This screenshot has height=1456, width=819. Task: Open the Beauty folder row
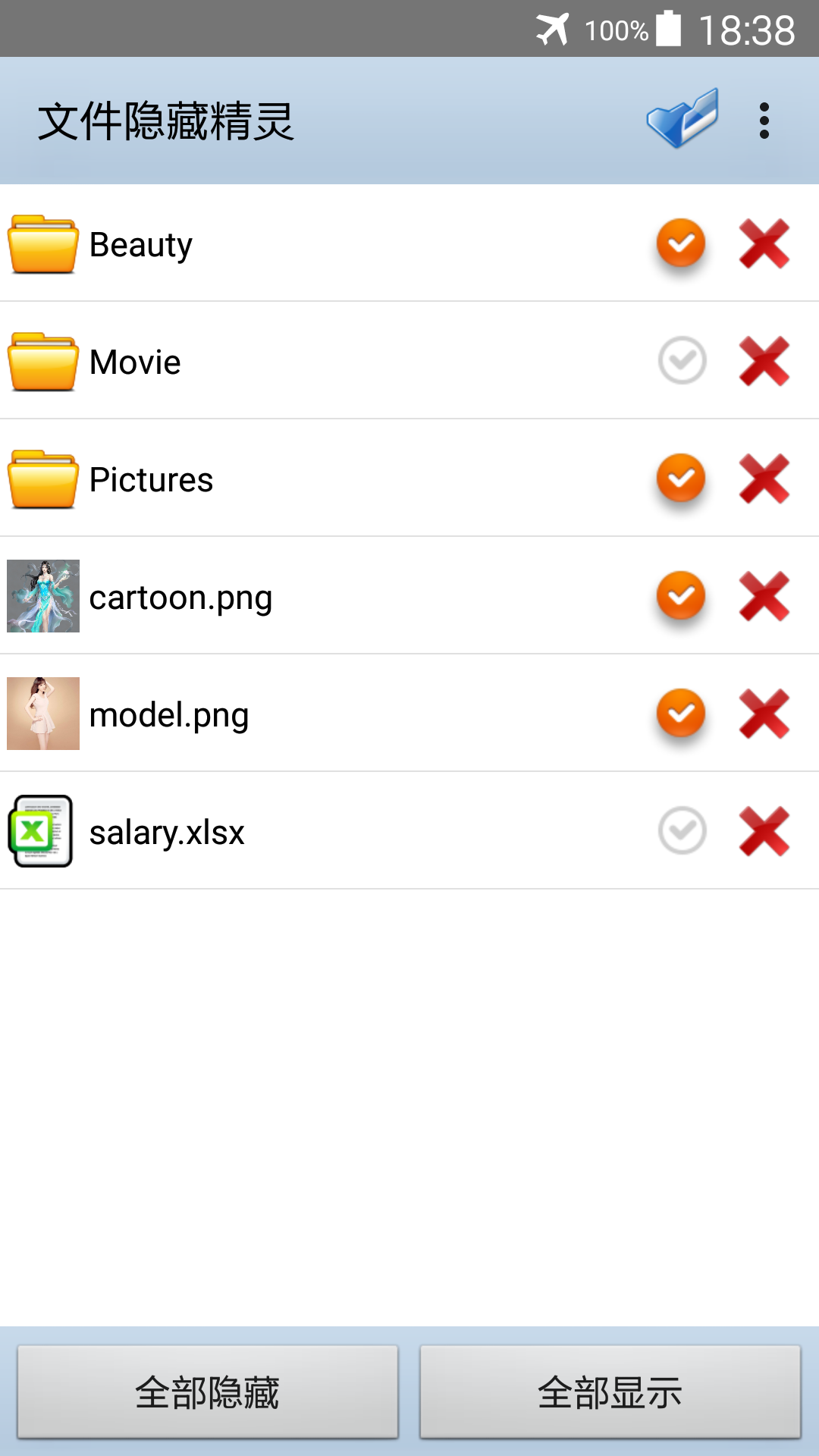(x=303, y=244)
